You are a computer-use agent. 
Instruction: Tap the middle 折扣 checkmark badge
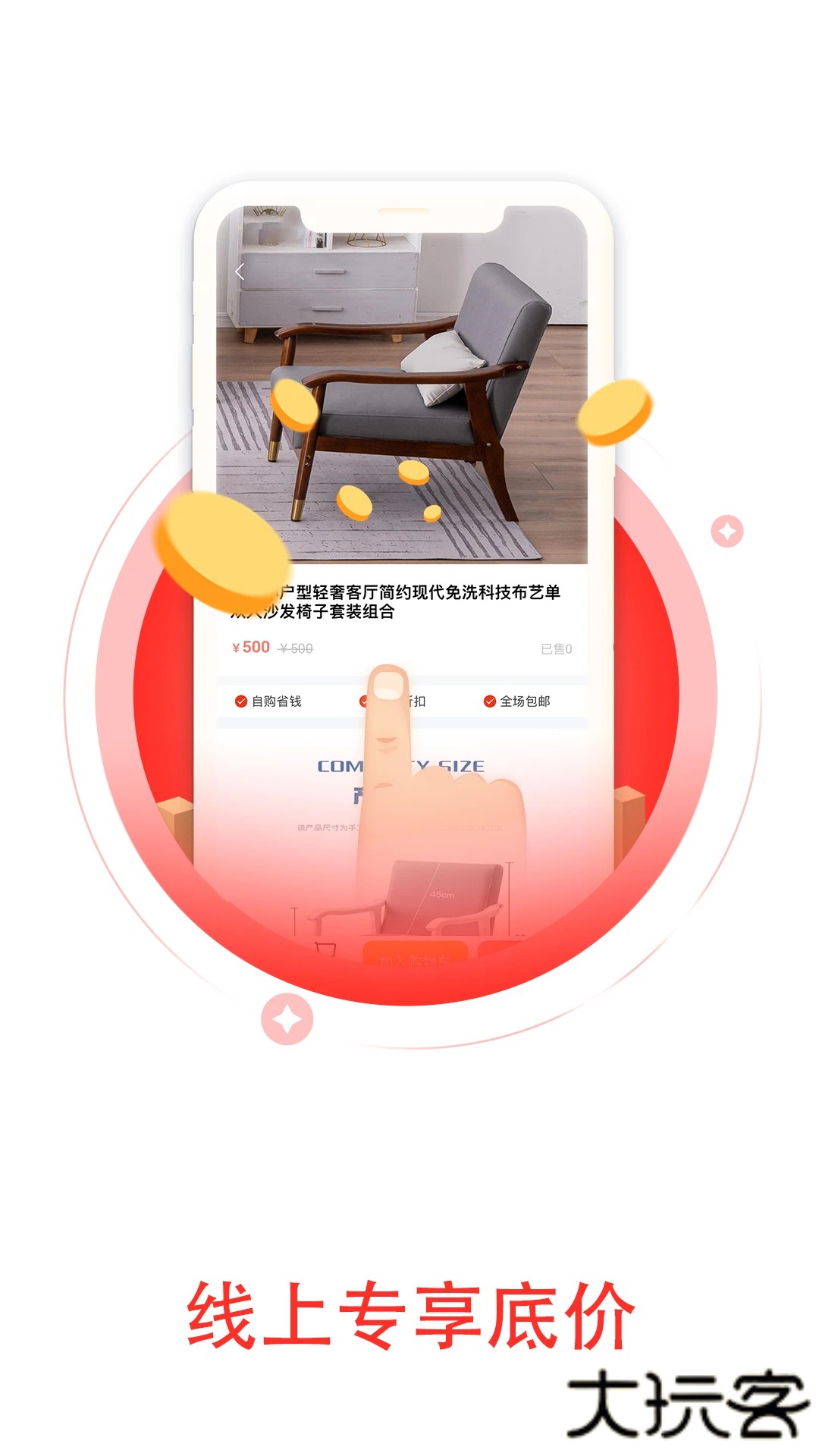click(365, 702)
